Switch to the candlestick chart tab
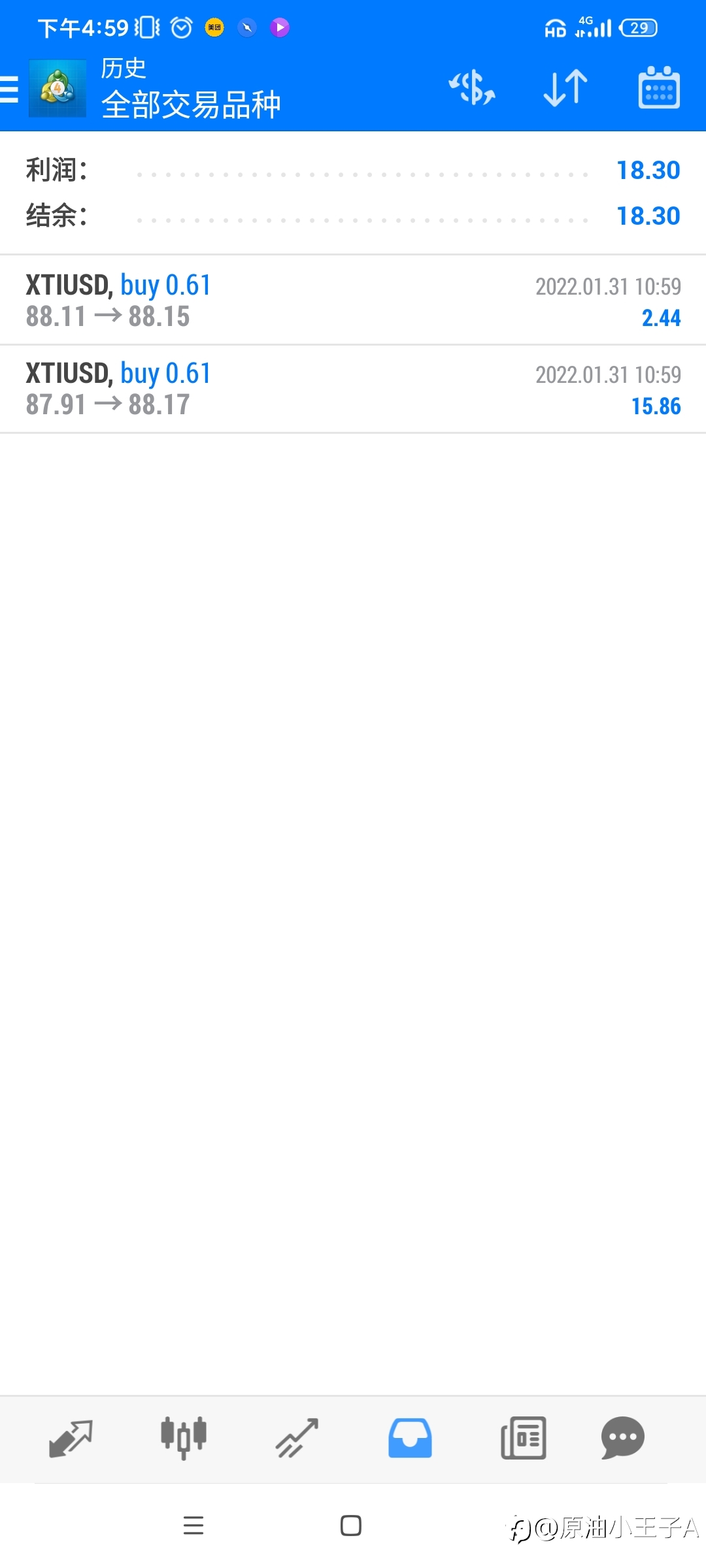 click(184, 1439)
